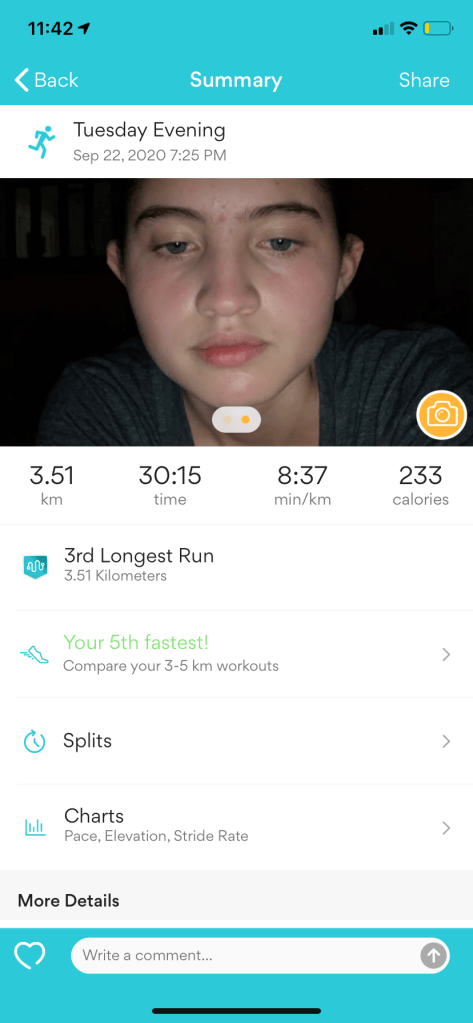Viewport: 473px width, 1023px height.
Task: Tap the photo page indicator dots
Action: click(236, 420)
